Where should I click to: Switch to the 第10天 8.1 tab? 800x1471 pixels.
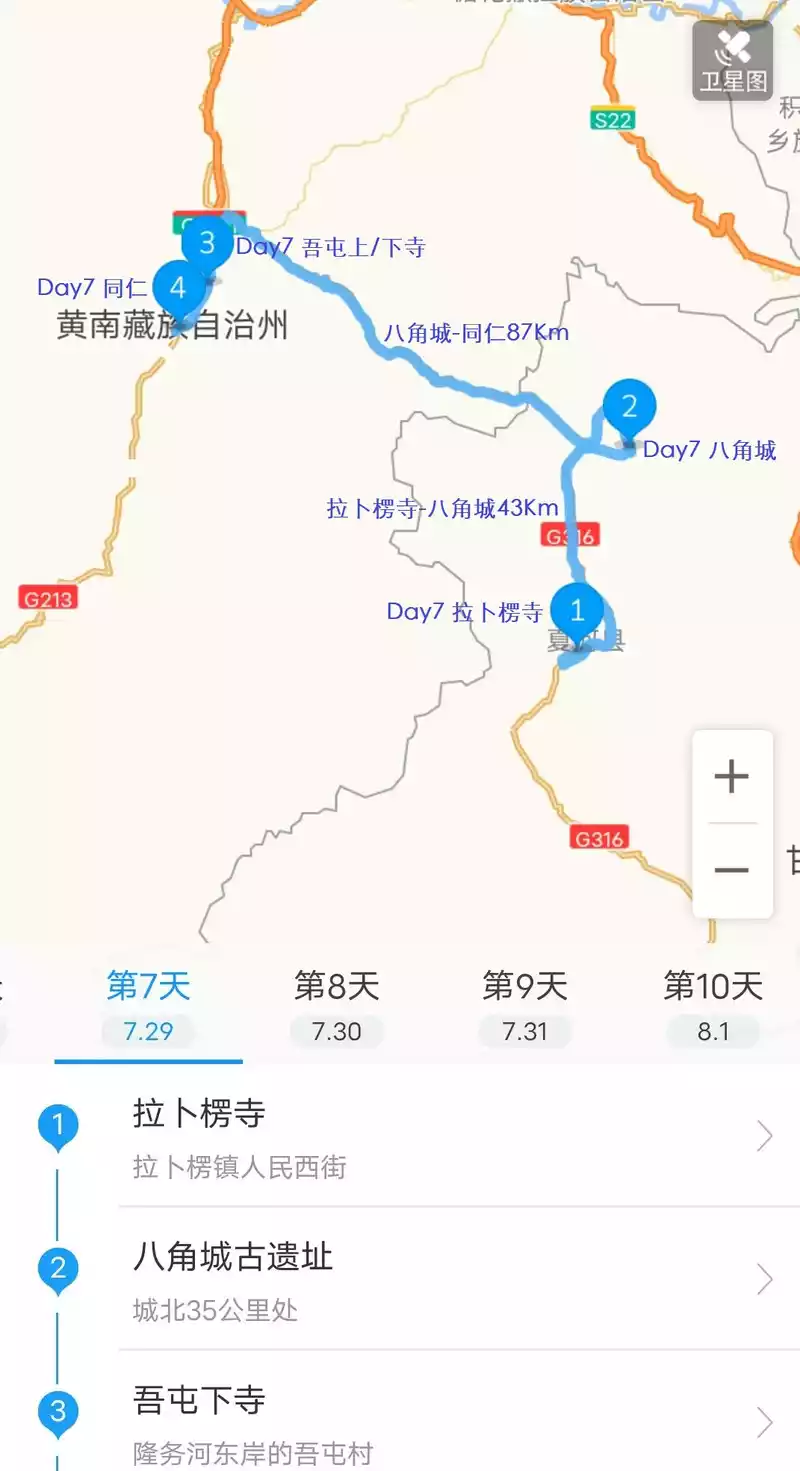(713, 1005)
